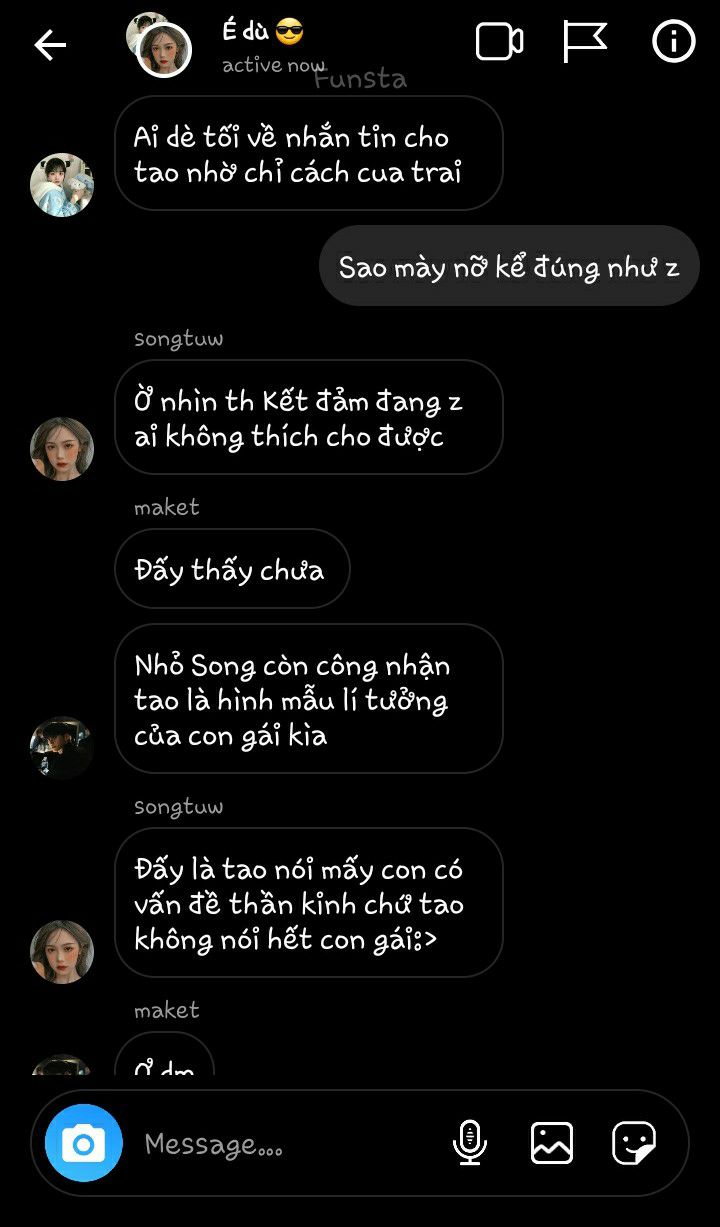Record a voice message with microphone
This screenshot has height=1227, width=720.
point(469,1143)
